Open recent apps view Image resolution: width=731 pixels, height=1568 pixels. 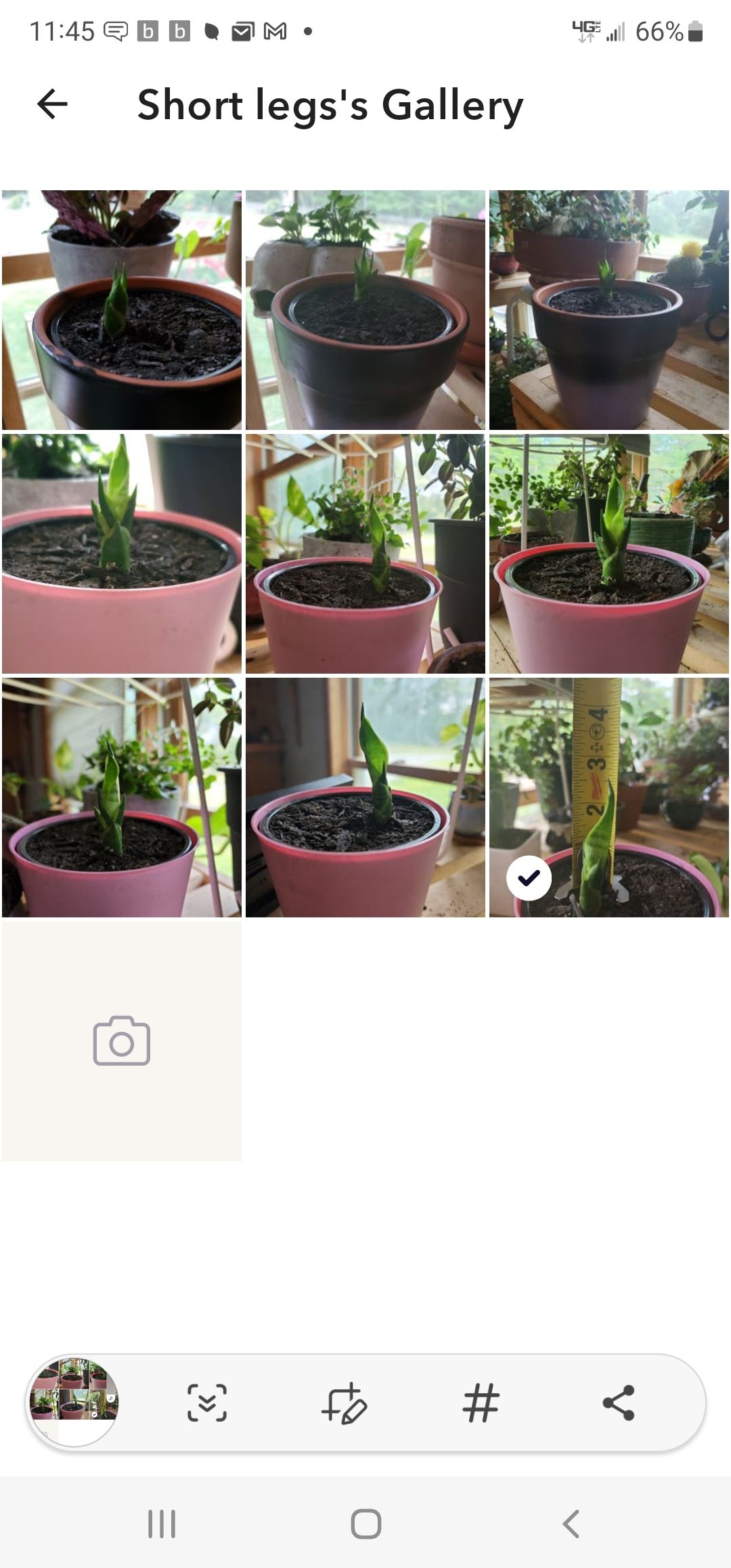[162, 1525]
